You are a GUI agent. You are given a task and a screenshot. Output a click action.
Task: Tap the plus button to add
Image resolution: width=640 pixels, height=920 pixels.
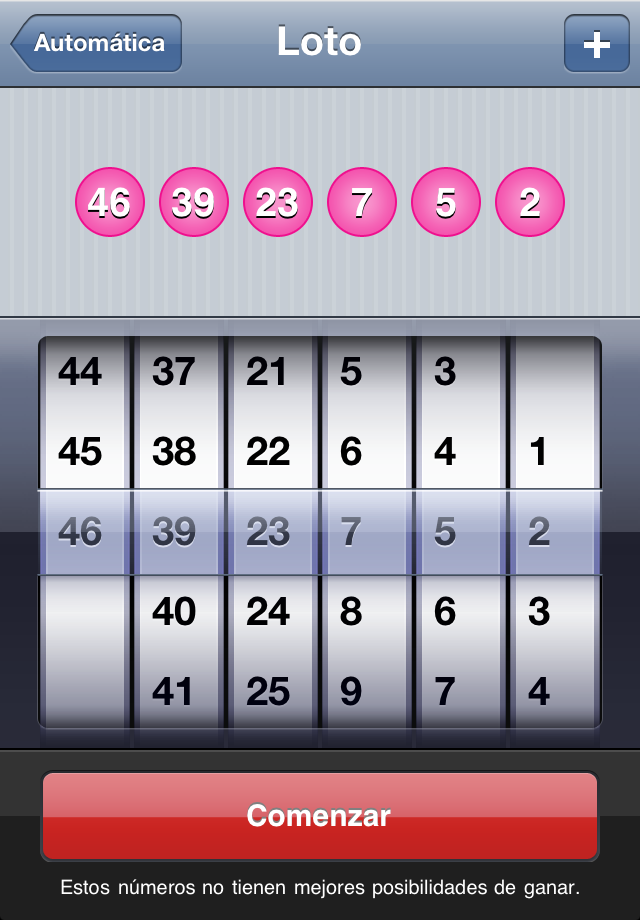[x=596, y=44]
